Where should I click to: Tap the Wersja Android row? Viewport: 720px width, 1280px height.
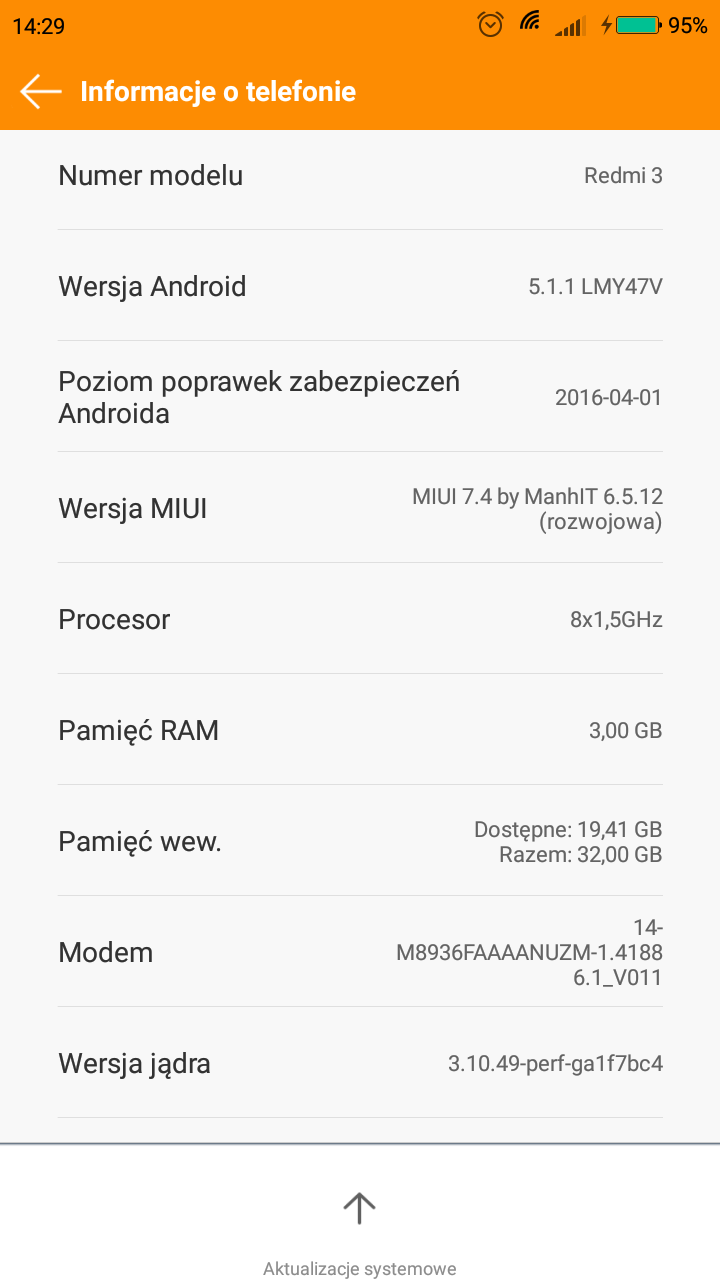[360, 287]
